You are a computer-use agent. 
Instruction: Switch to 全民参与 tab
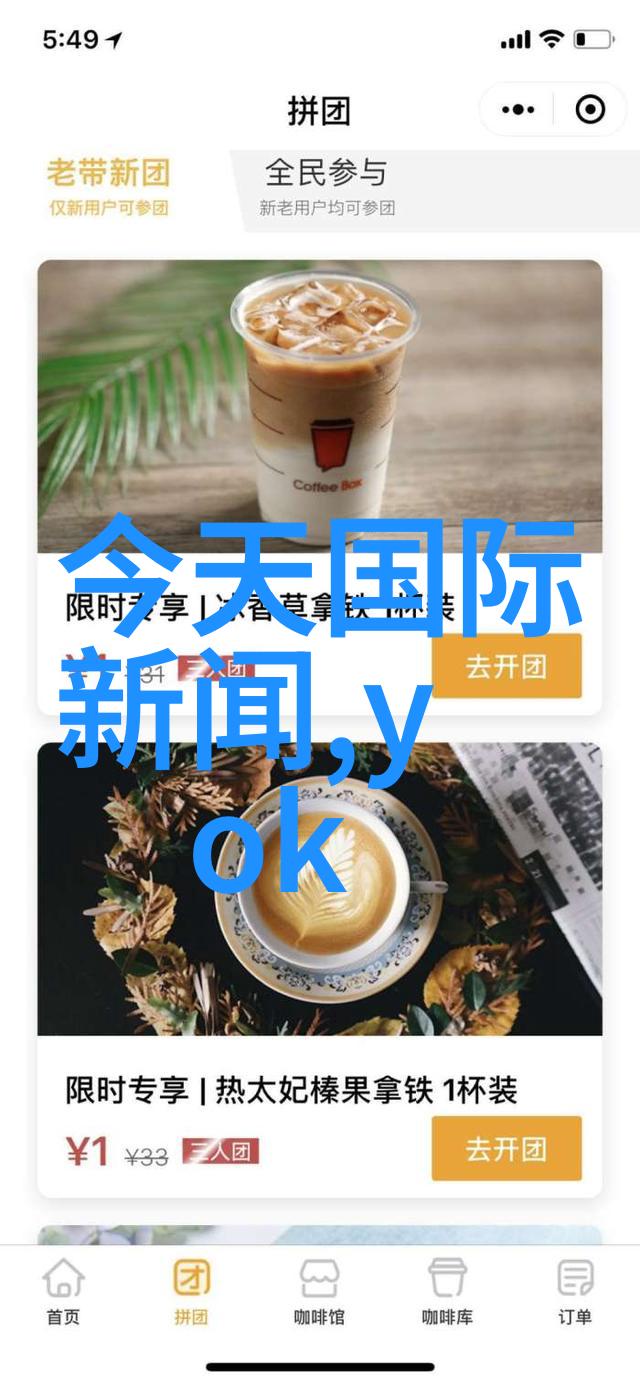coord(326,186)
